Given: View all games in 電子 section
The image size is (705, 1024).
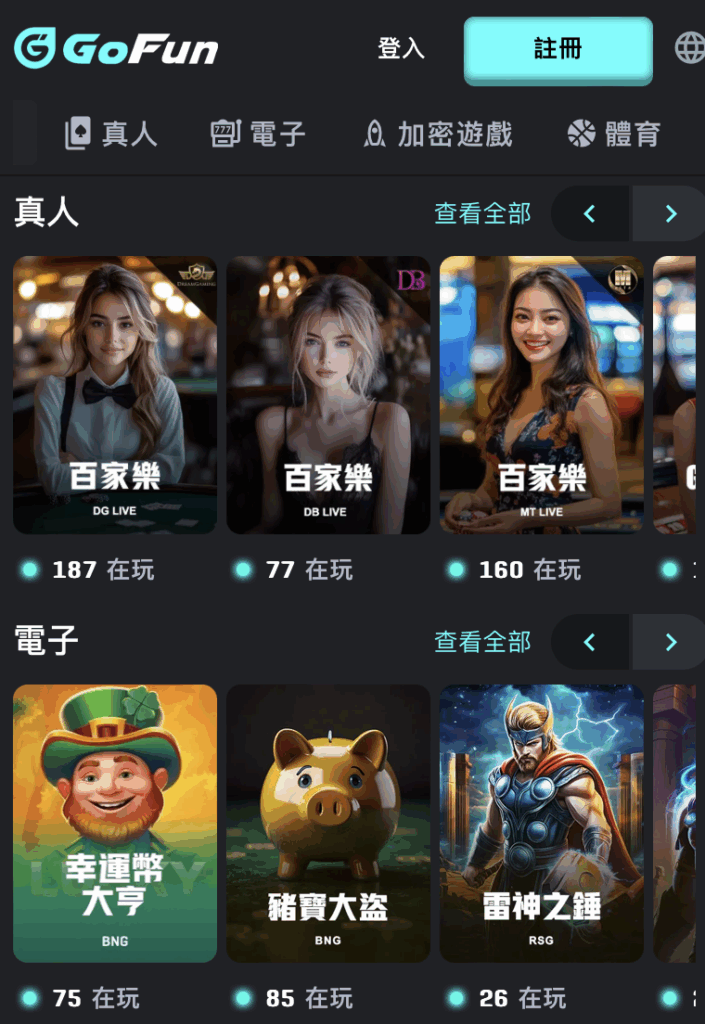Looking at the screenshot, I should [x=482, y=642].
